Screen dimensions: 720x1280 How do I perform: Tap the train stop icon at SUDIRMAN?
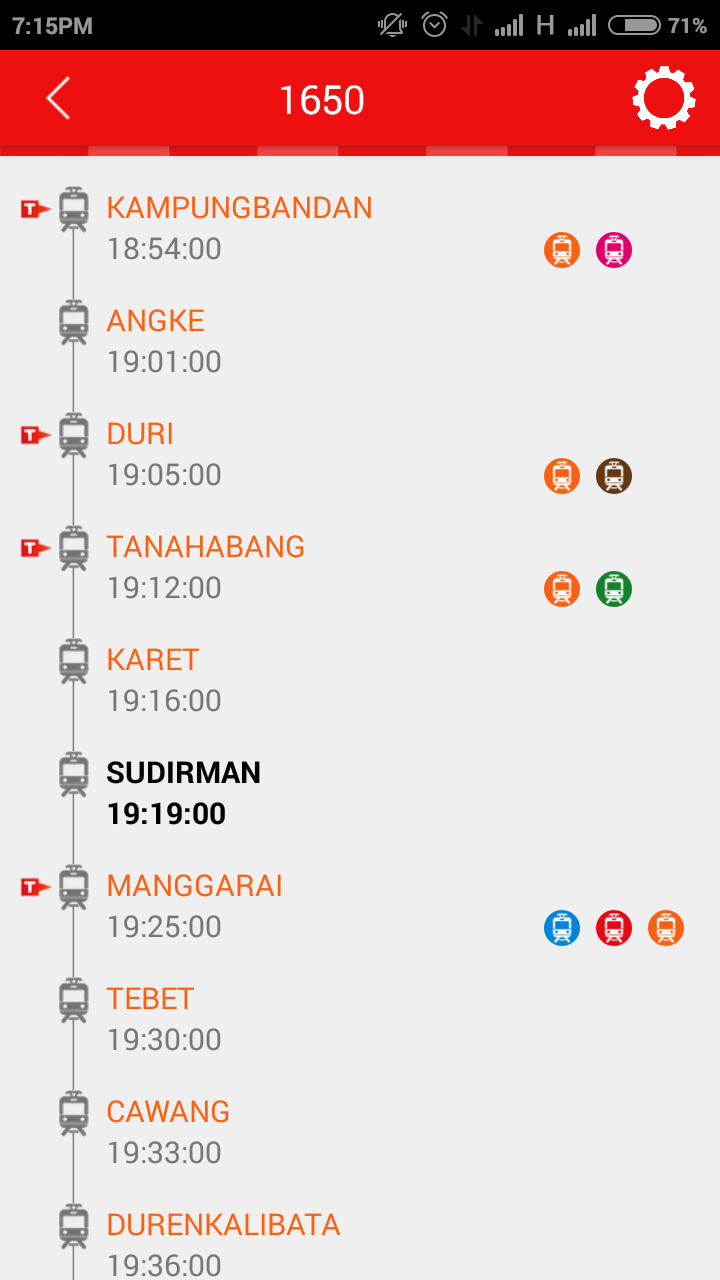coord(72,774)
